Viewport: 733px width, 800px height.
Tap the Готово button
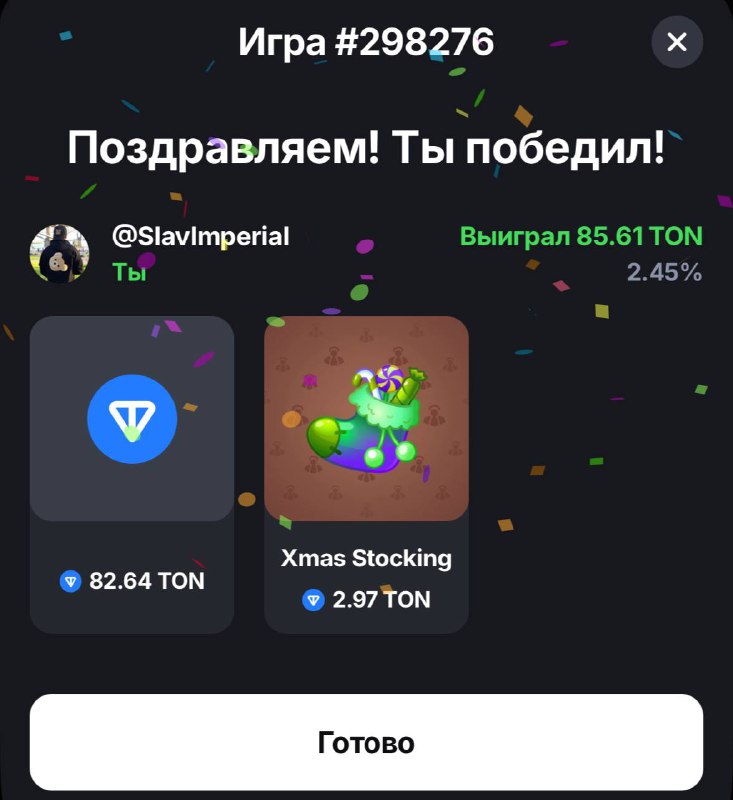pyautogui.click(x=366, y=743)
